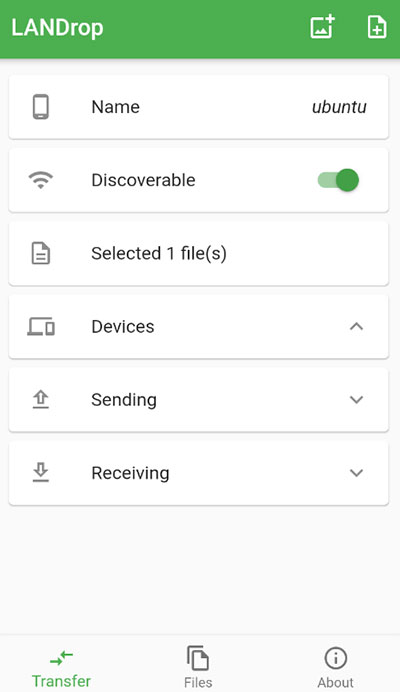
Task: Go to the About tab
Action: pos(336,666)
